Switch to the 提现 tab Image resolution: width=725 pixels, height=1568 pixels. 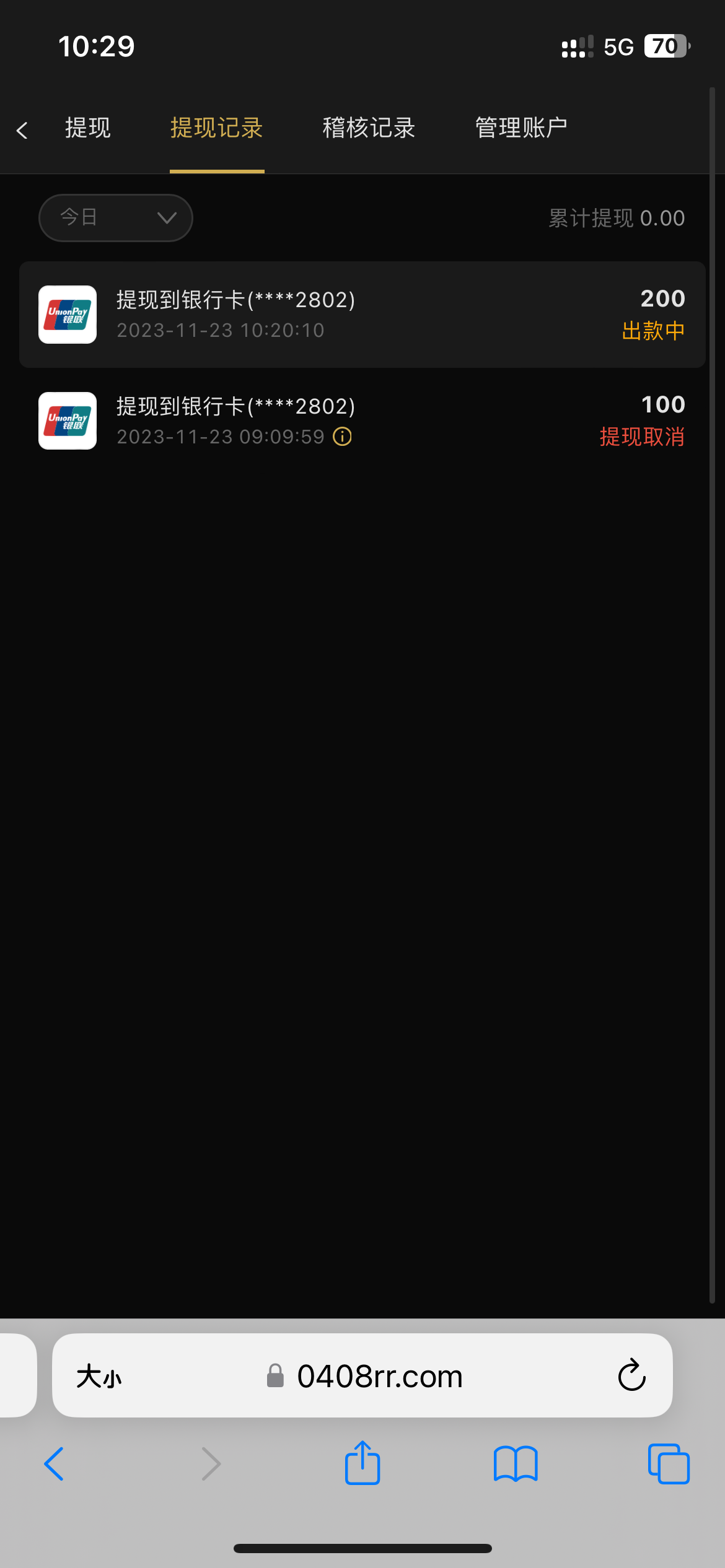88,128
